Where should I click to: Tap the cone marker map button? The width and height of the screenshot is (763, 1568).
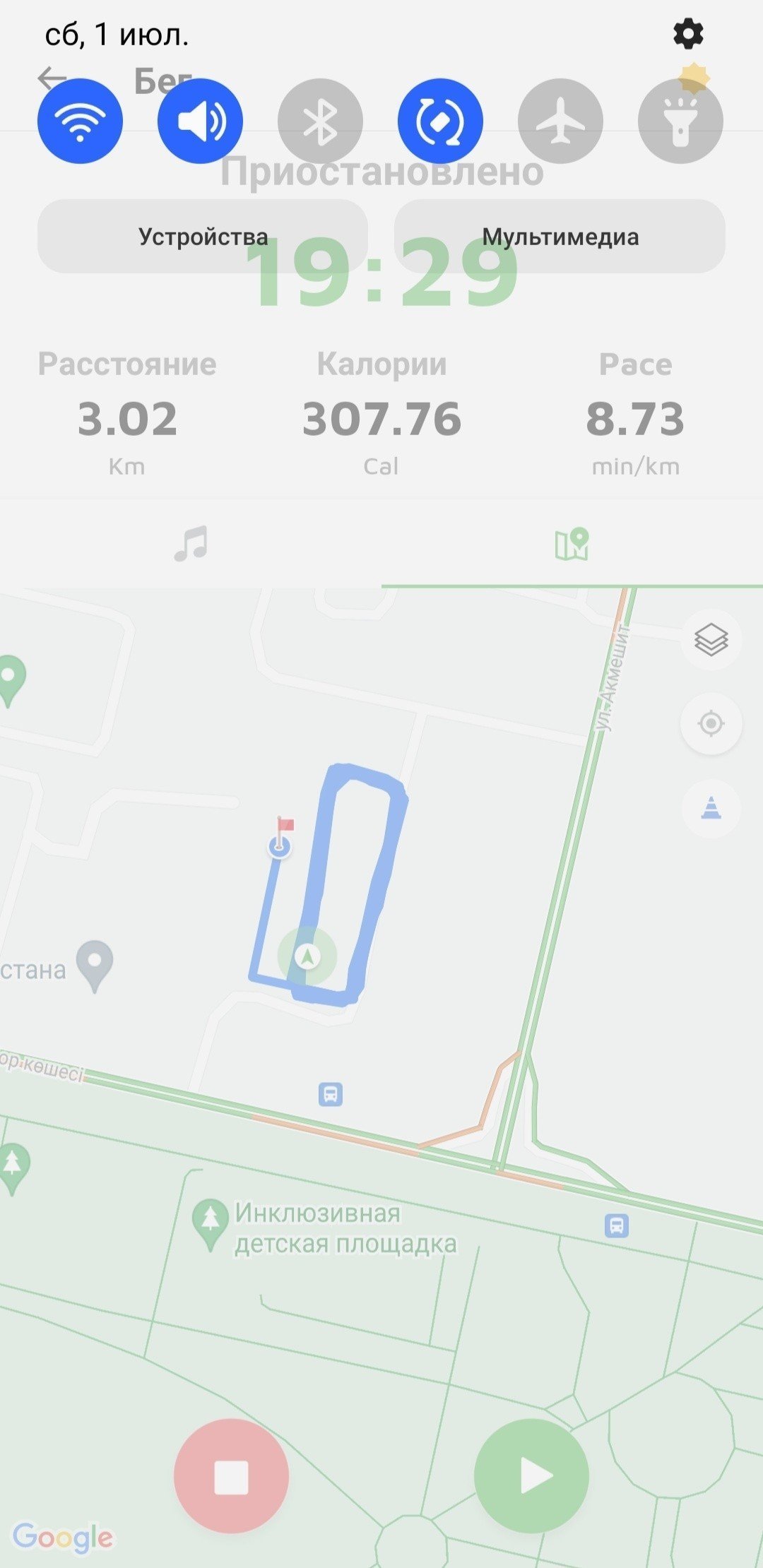point(711,807)
